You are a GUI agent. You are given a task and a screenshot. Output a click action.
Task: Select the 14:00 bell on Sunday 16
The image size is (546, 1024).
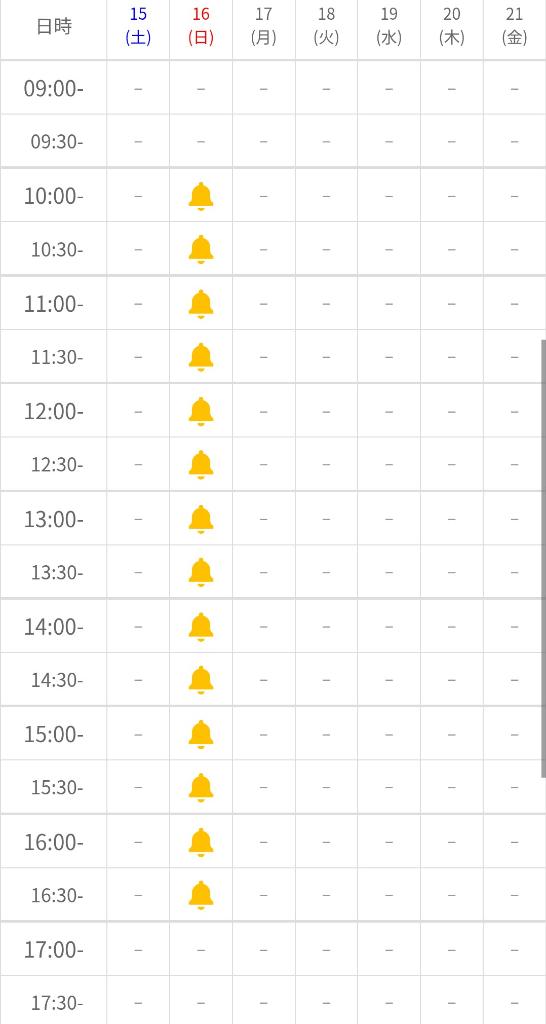(201, 627)
